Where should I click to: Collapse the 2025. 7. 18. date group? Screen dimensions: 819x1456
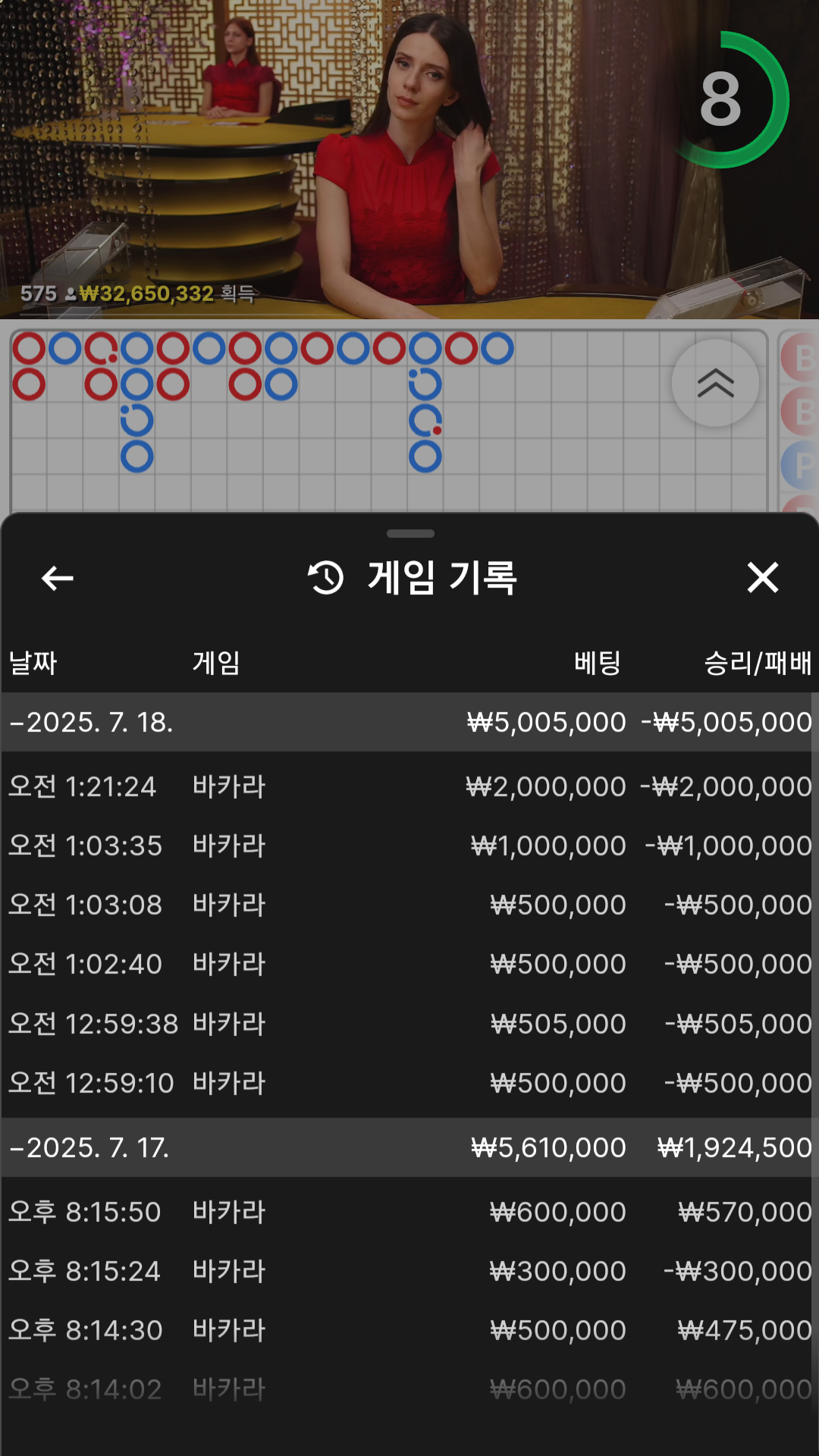pyautogui.click(x=91, y=722)
